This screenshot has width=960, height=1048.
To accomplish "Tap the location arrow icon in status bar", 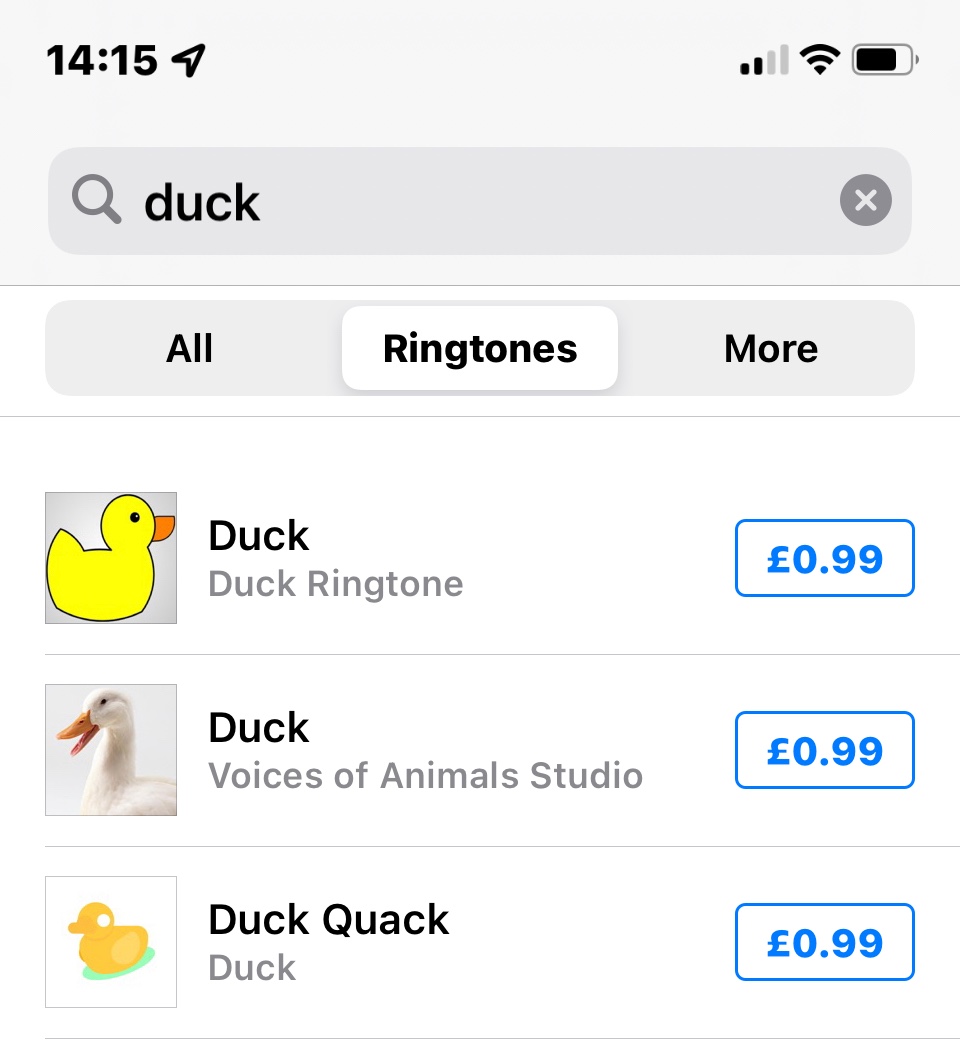I will (x=186, y=59).
